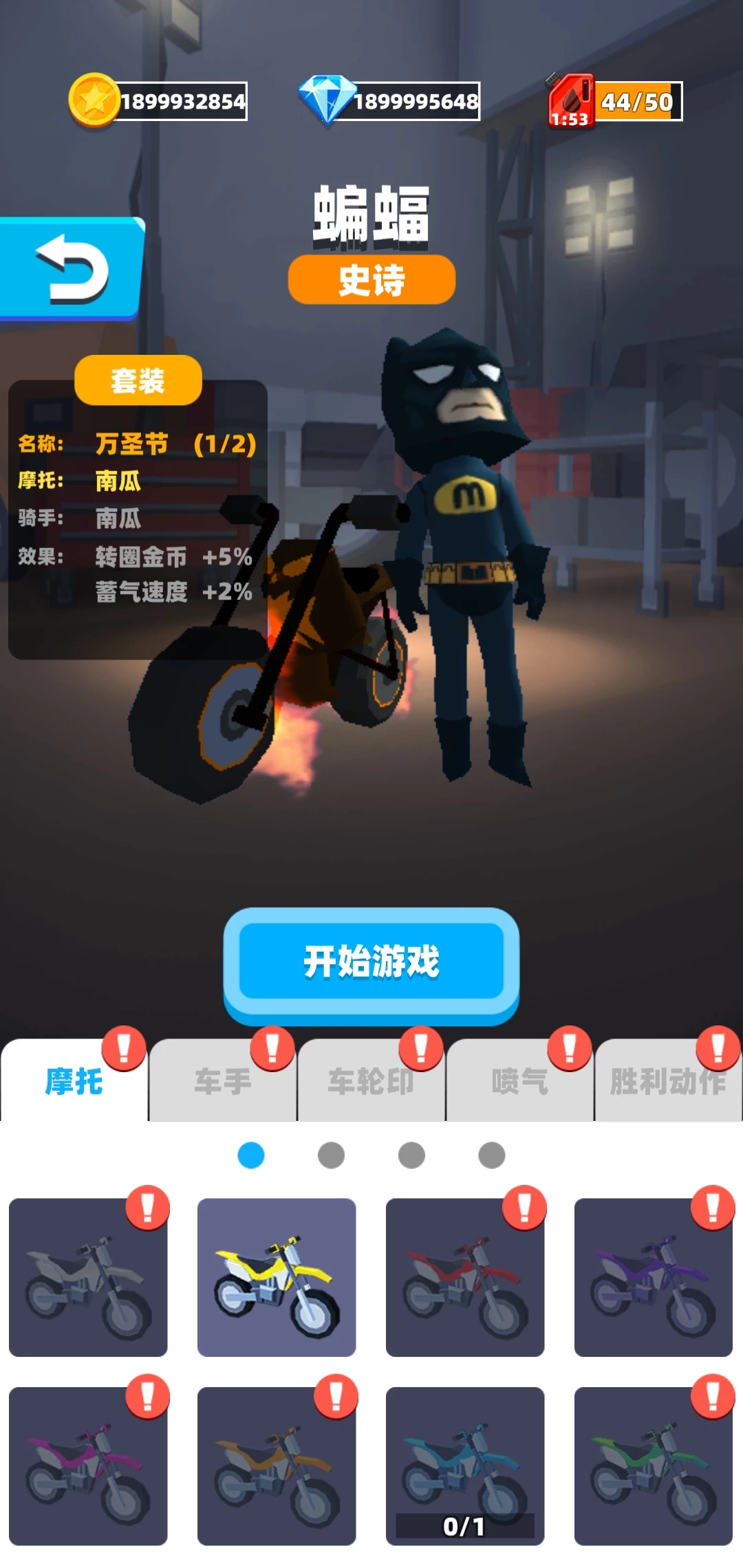Viewport: 743px width, 1568px height.
Task: Open the 套装 outfit set panel
Action: [138, 380]
